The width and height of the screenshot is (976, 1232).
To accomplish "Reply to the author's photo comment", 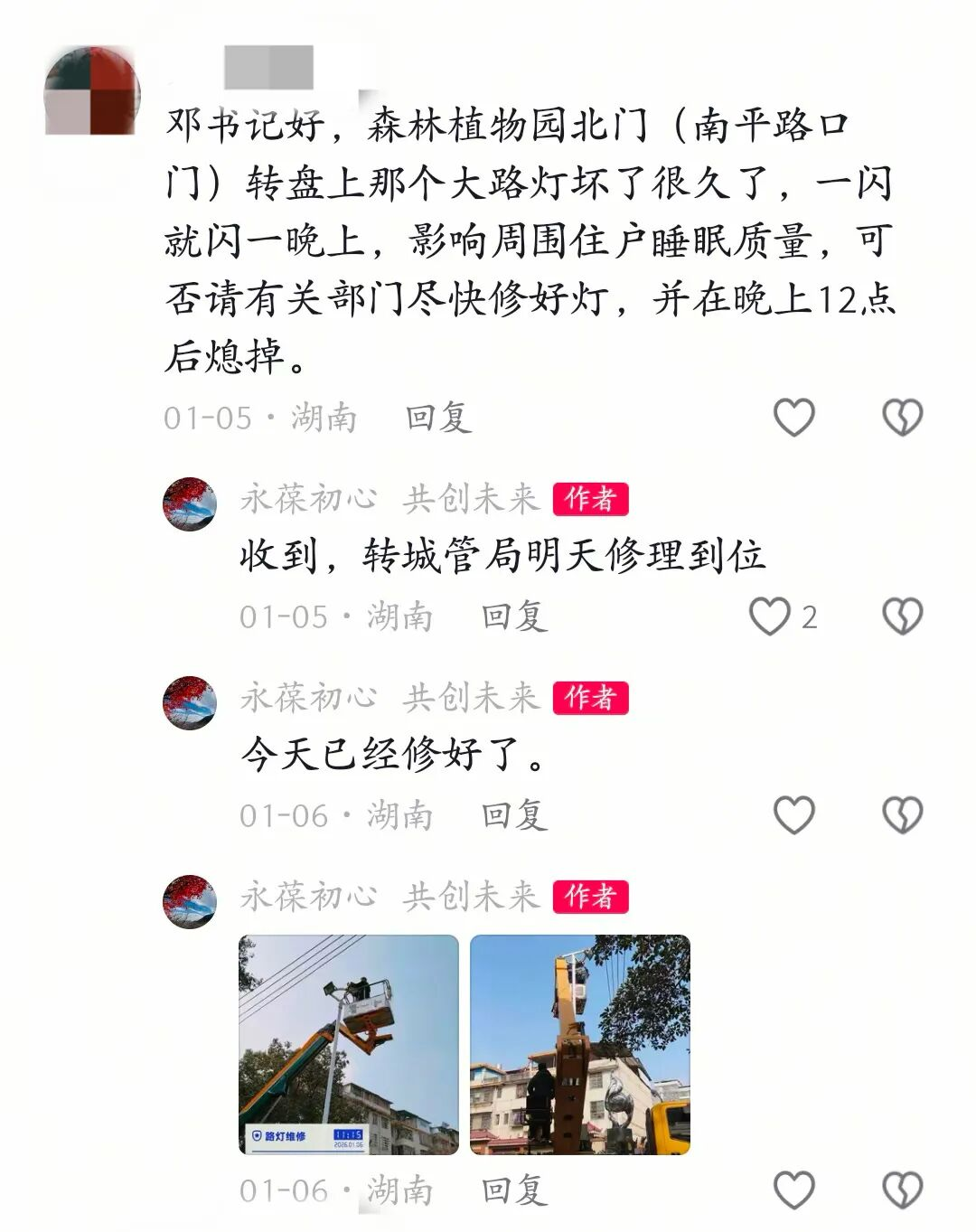I will pyautogui.click(x=513, y=1190).
